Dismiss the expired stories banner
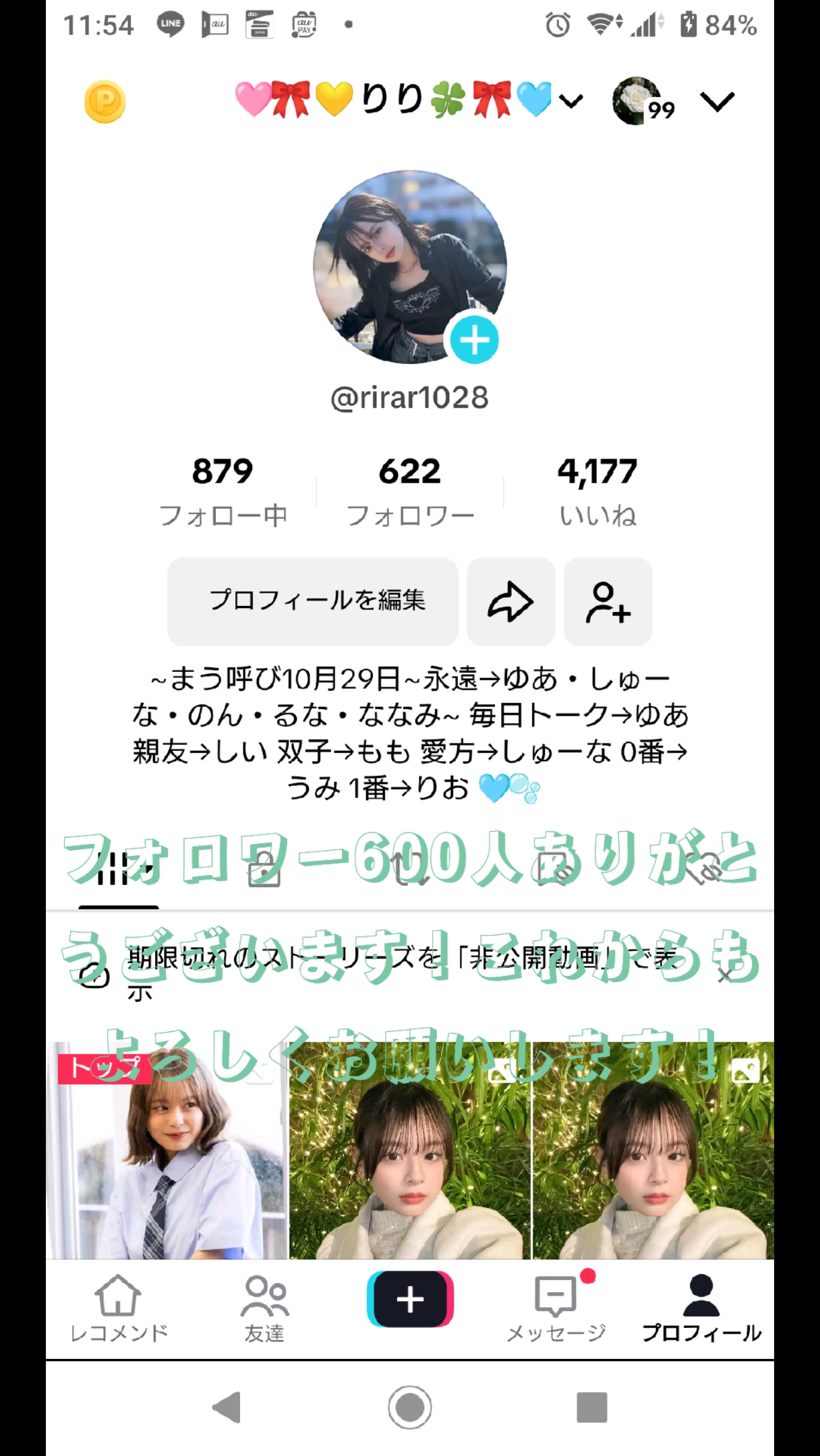Viewport: 820px width, 1456px height. point(725,975)
